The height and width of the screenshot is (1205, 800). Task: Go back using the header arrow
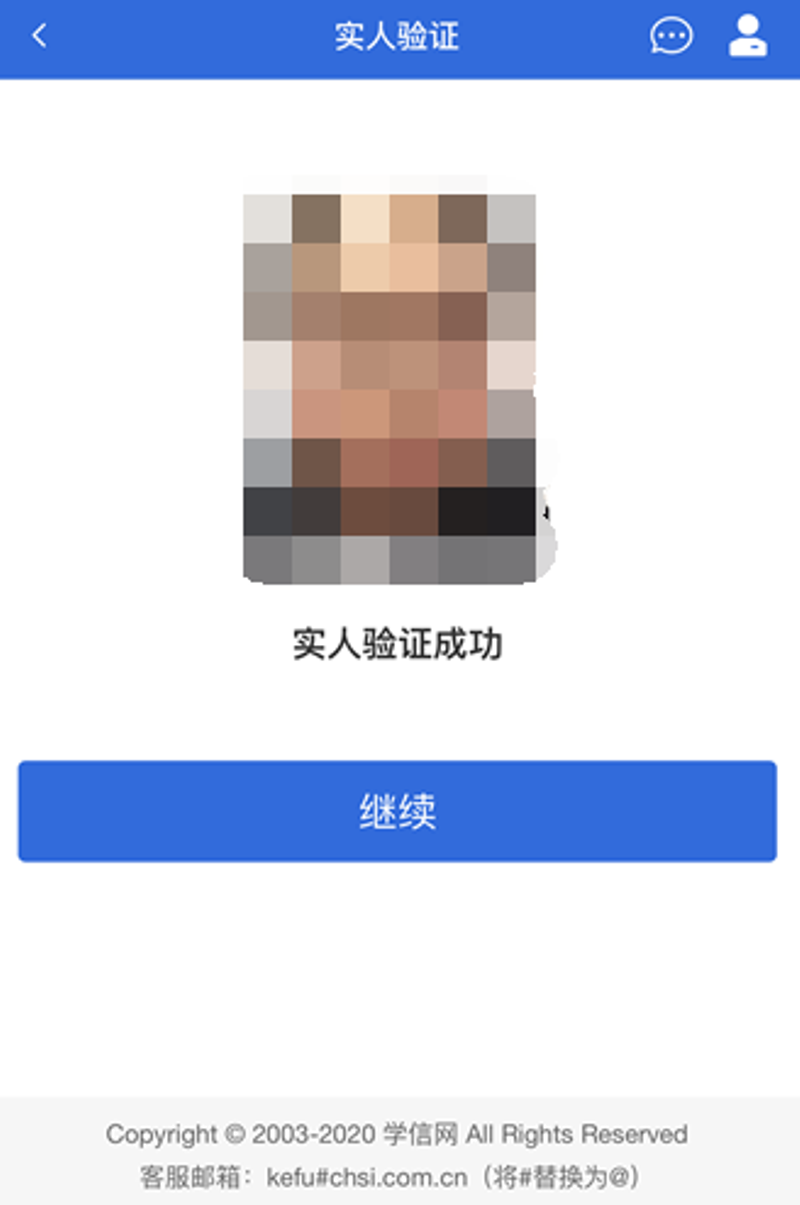point(39,37)
